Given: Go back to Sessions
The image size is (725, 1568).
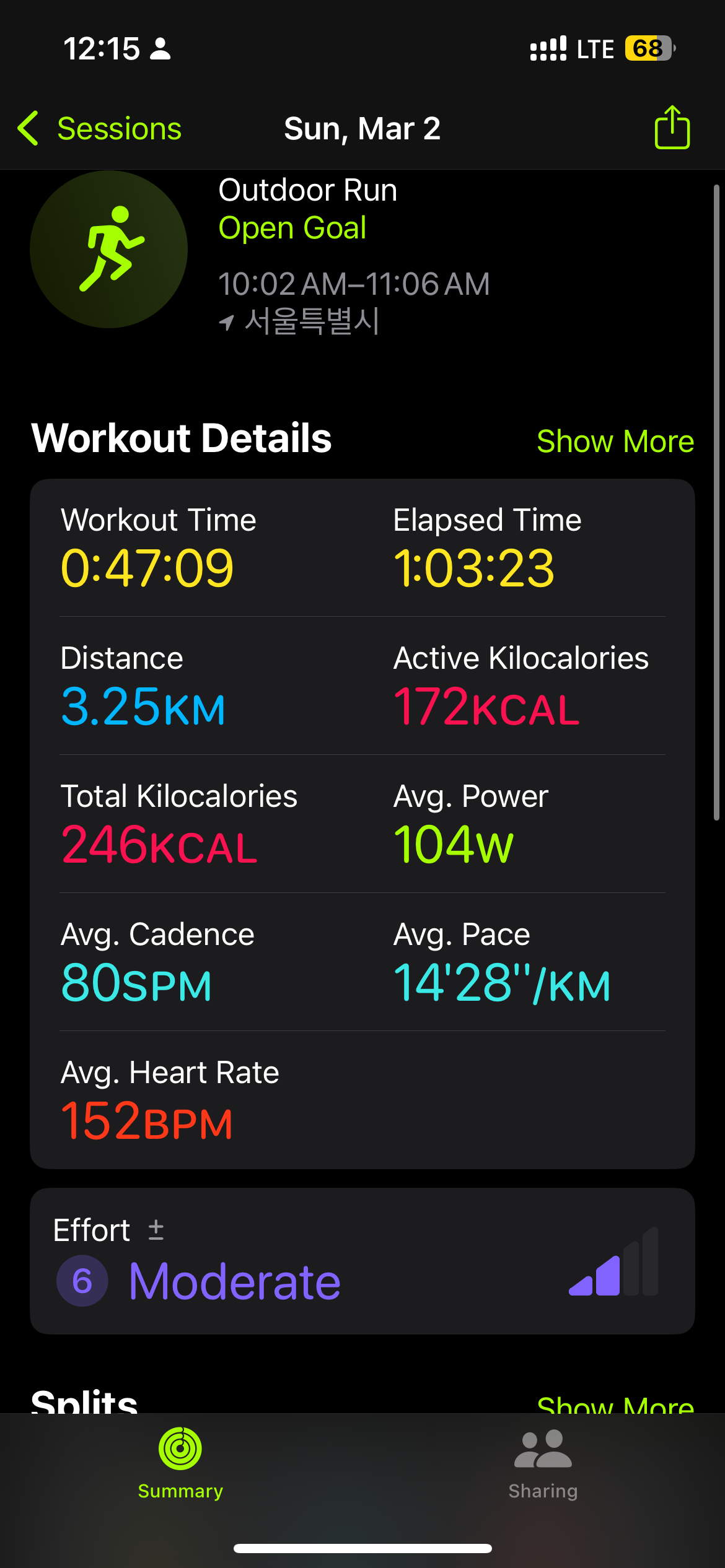Looking at the screenshot, I should (x=100, y=129).
